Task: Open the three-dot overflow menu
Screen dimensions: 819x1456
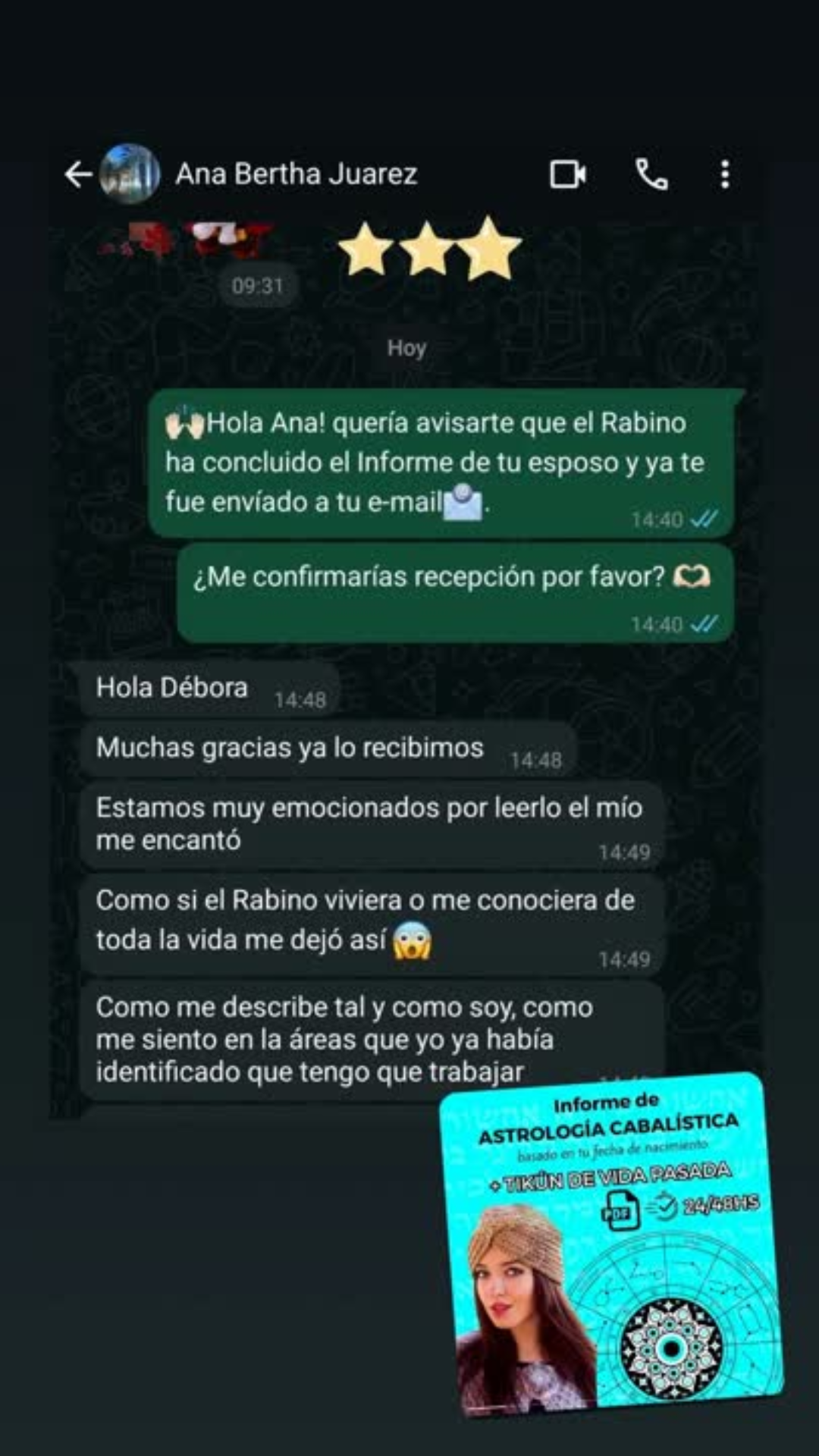Action: click(x=725, y=174)
